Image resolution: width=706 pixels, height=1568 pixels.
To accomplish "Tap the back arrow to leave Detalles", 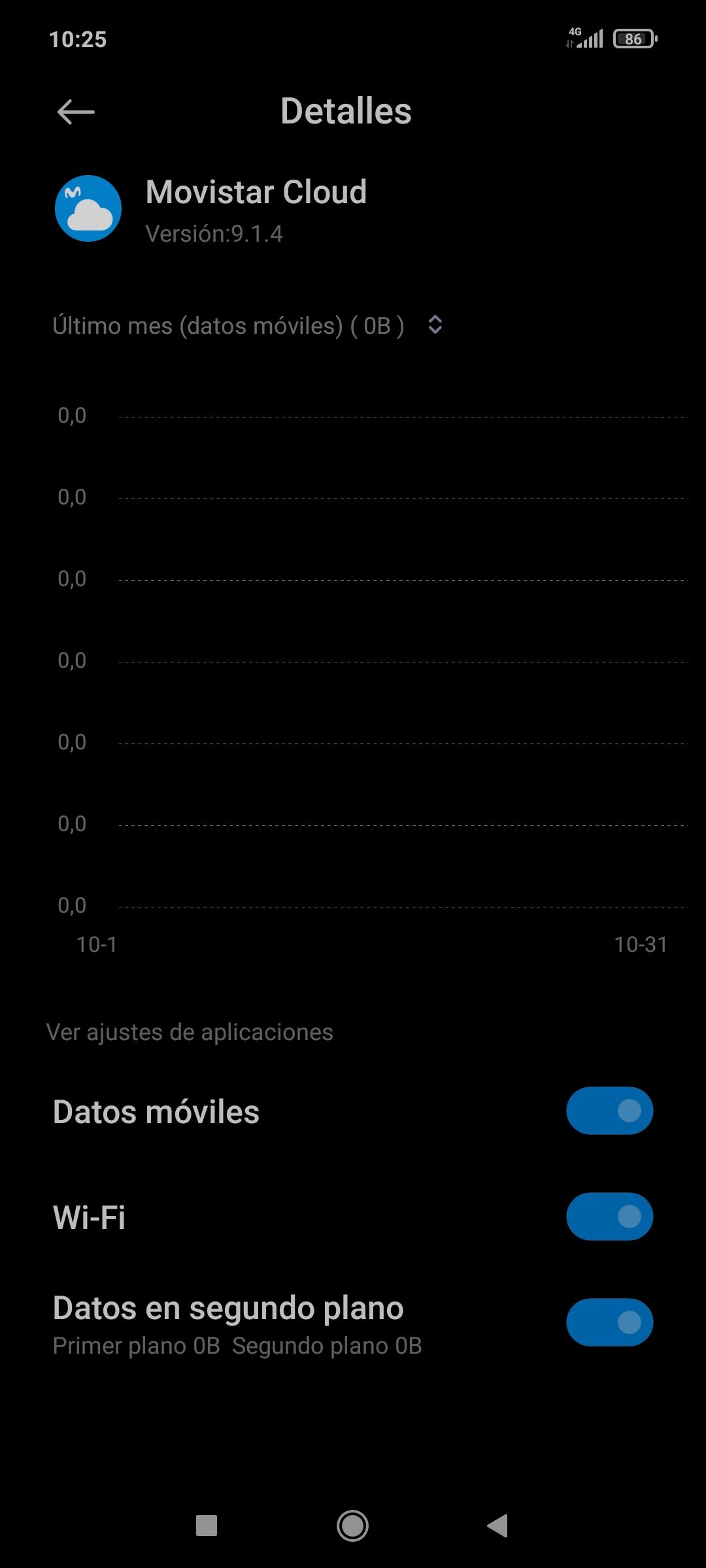I will click(74, 111).
